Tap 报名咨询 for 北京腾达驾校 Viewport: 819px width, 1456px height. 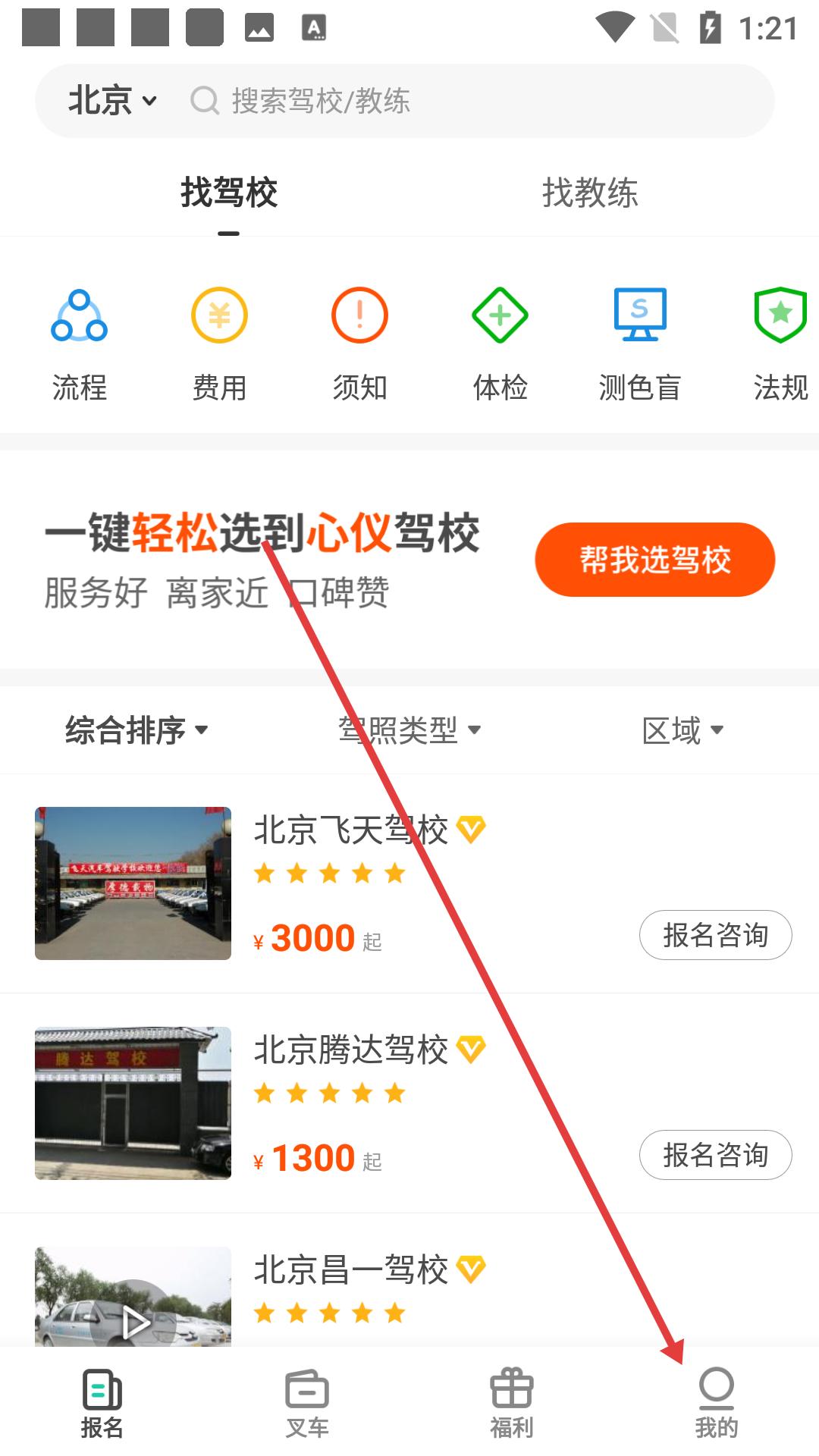[715, 1155]
